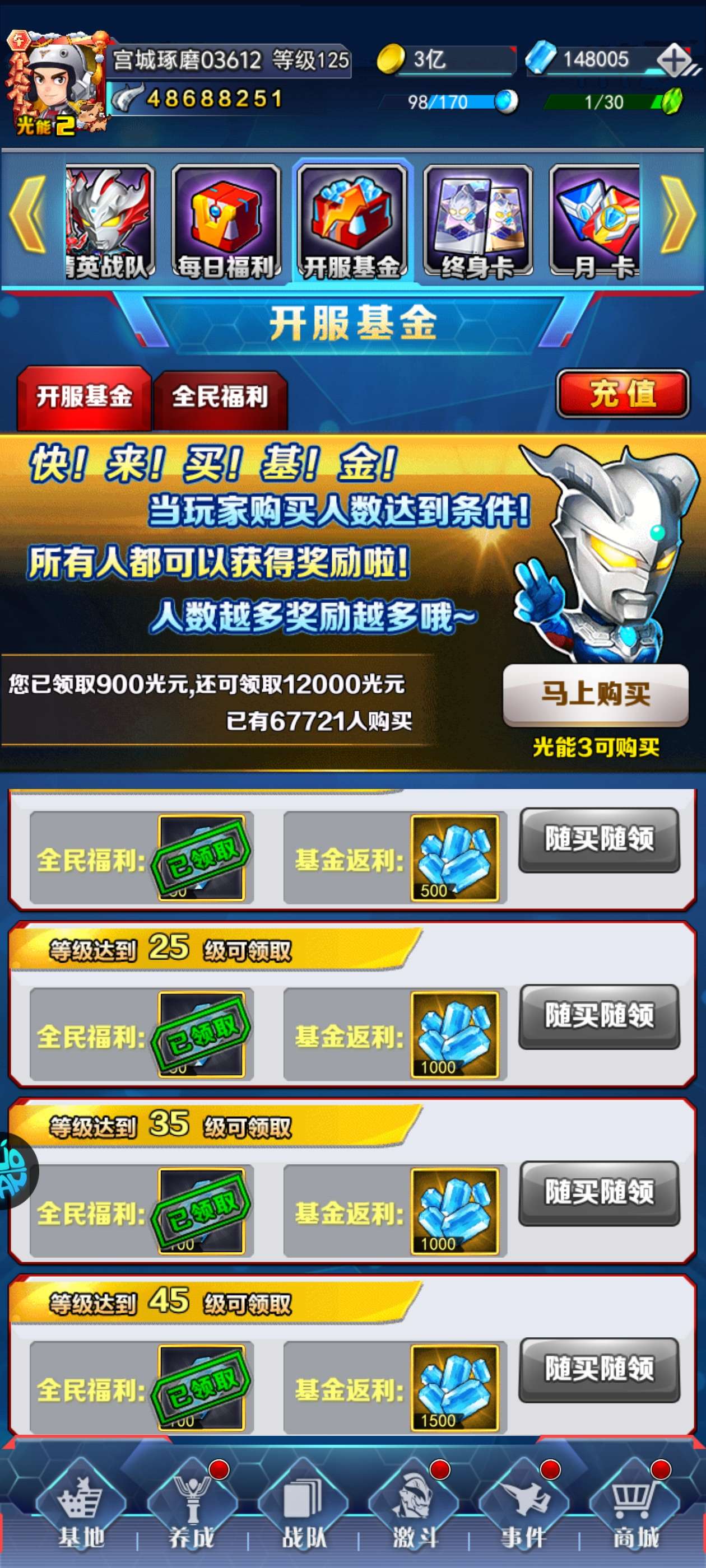Switch to the 全民福利 tab
This screenshot has width=706, height=1568.
click(220, 398)
